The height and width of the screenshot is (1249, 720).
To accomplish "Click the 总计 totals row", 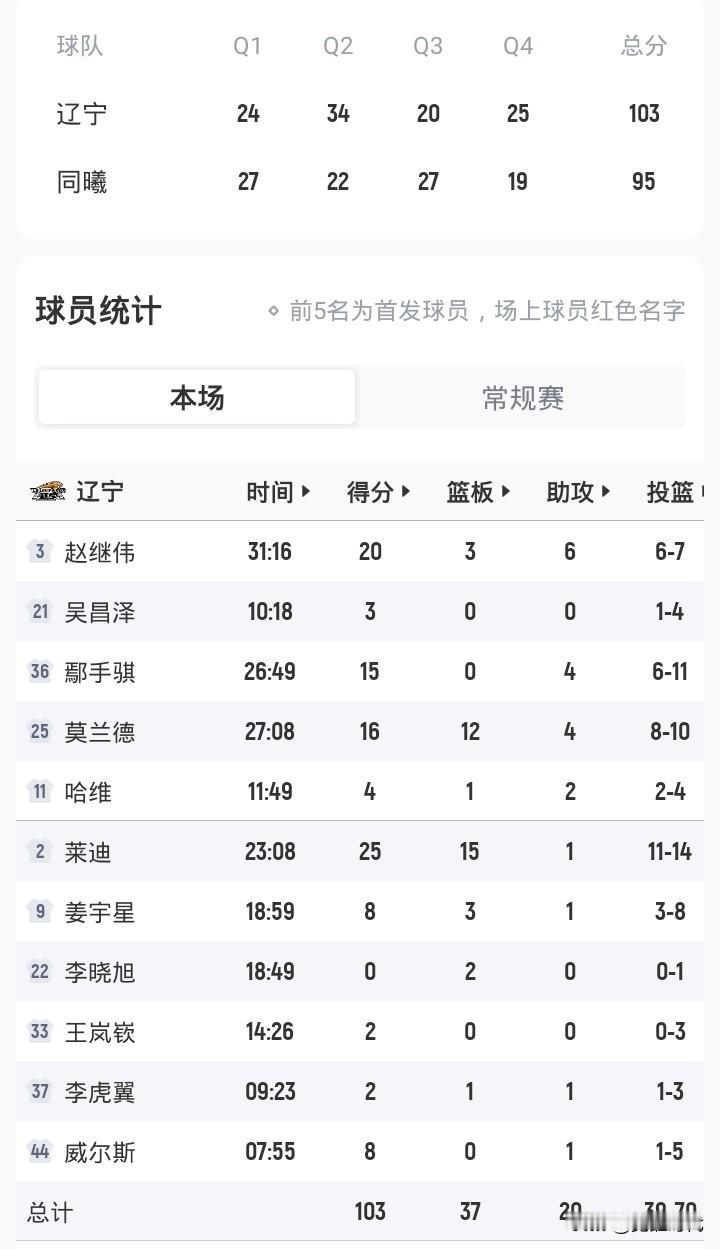I will tap(49, 1211).
